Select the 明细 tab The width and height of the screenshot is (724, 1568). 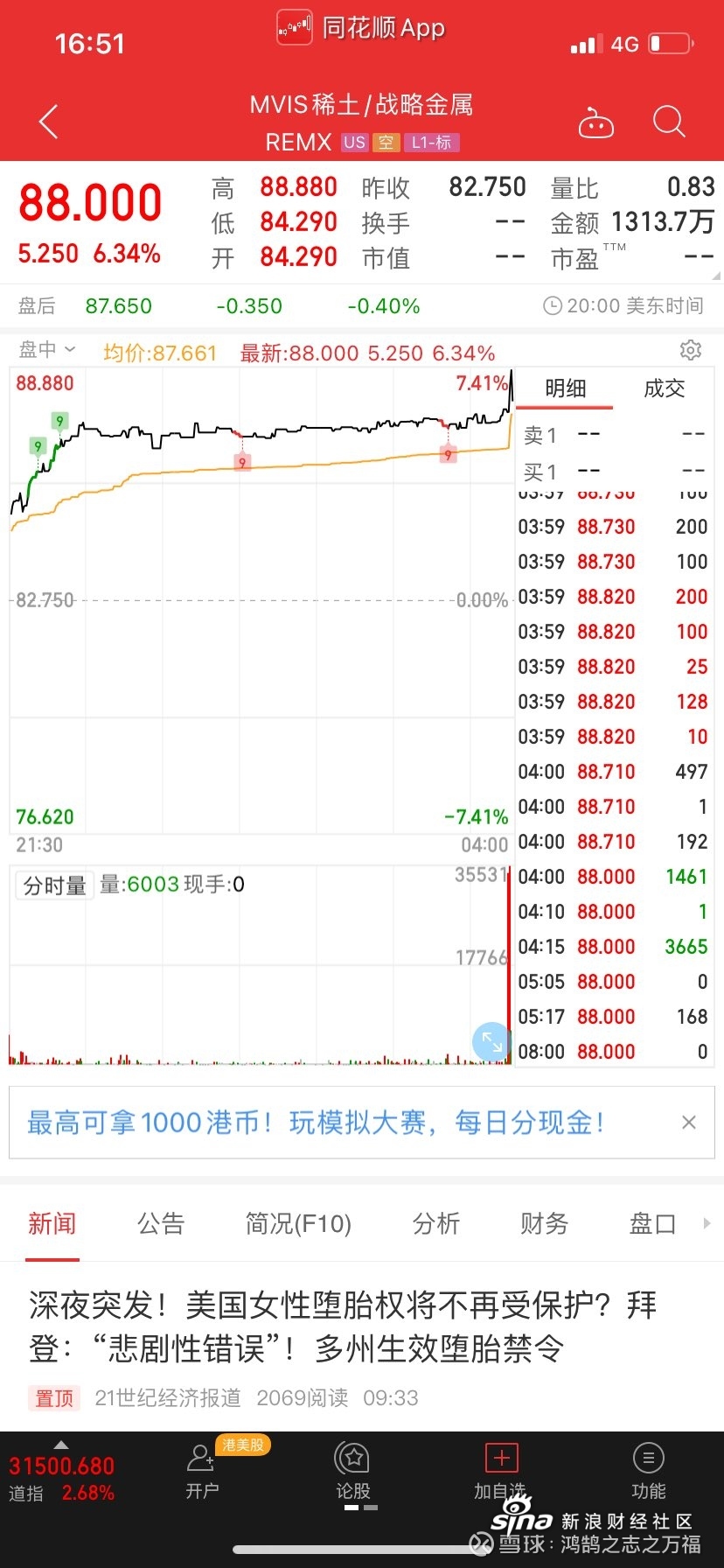click(x=565, y=388)
